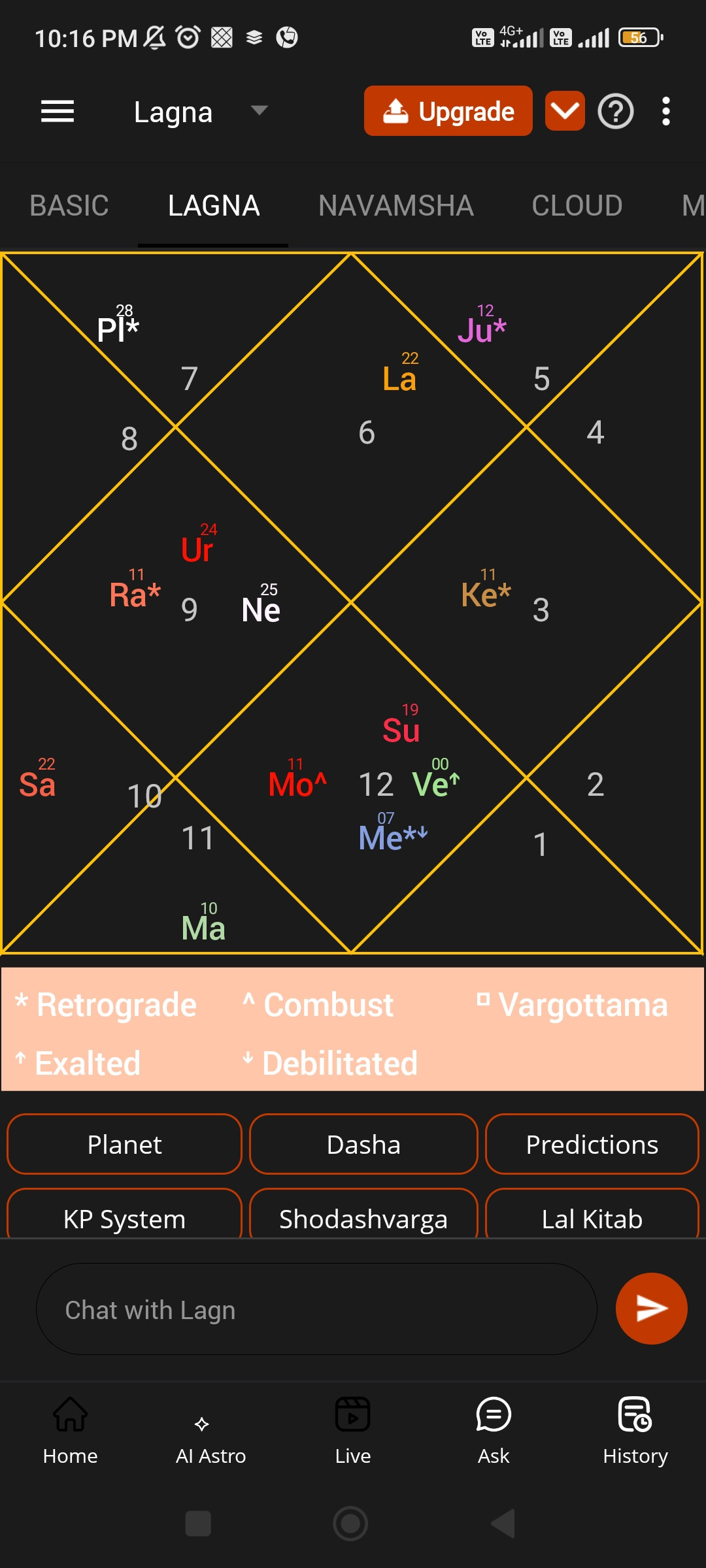Open the Planet details
Image resolution: width=706 pixels, height=1568 pixels.
tap(124, 1144)
